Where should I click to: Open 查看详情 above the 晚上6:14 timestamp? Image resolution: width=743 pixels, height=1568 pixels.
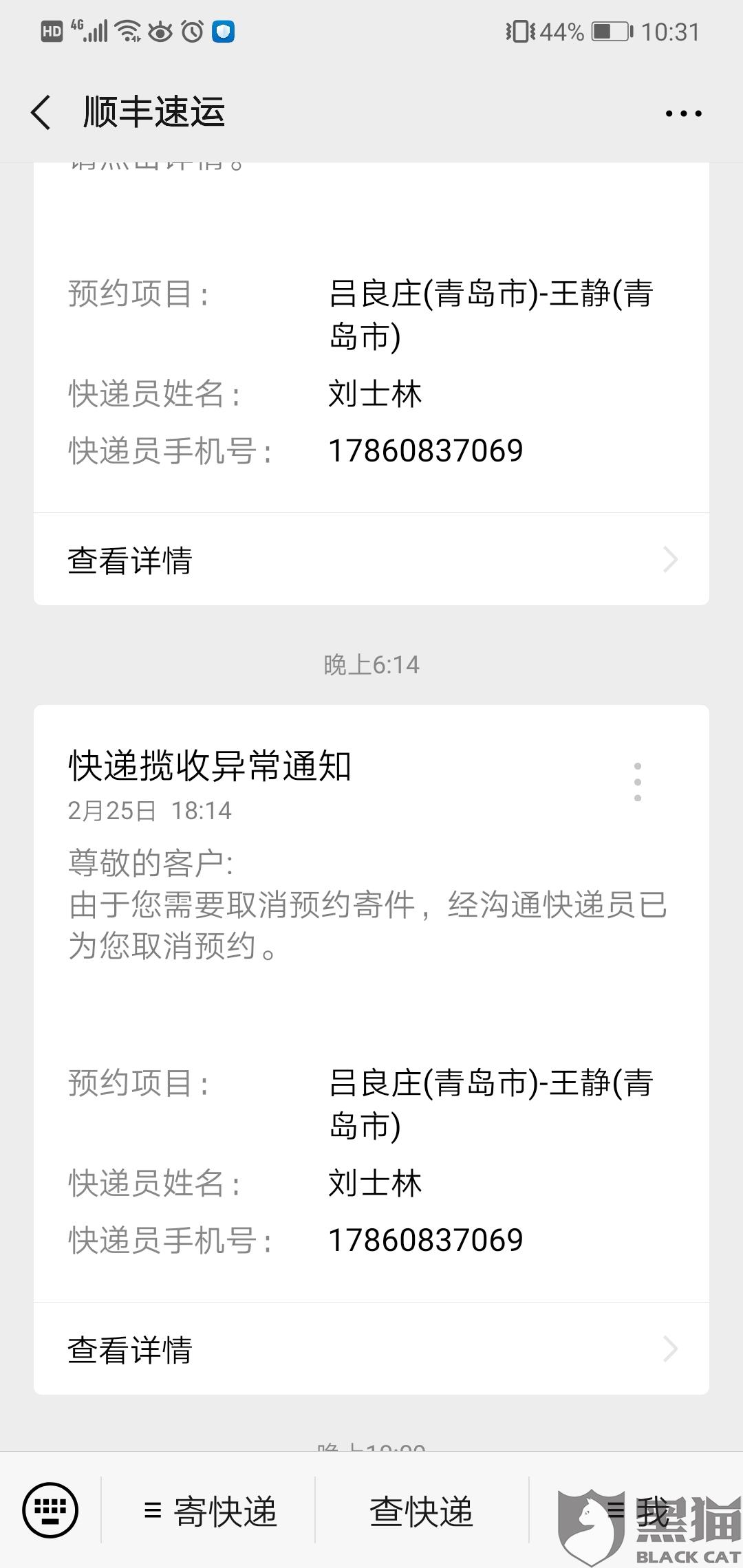pos(371,560)
